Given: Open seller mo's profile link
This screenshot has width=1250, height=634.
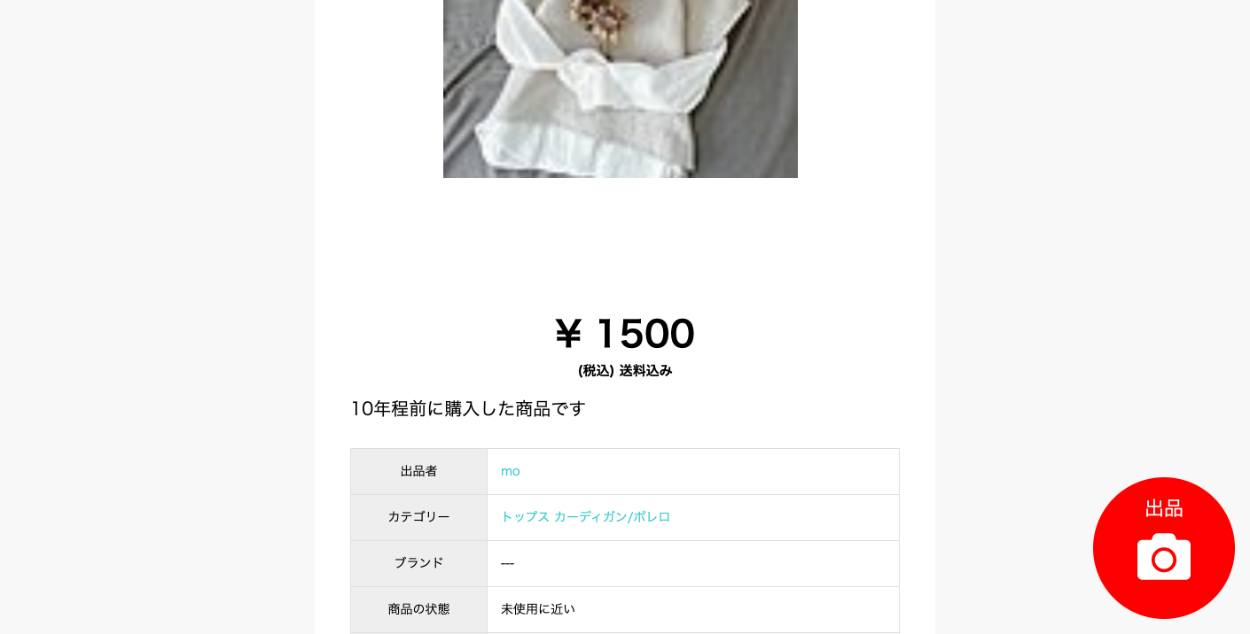Looking at the screenshot, I should click(x=510, y=471).
